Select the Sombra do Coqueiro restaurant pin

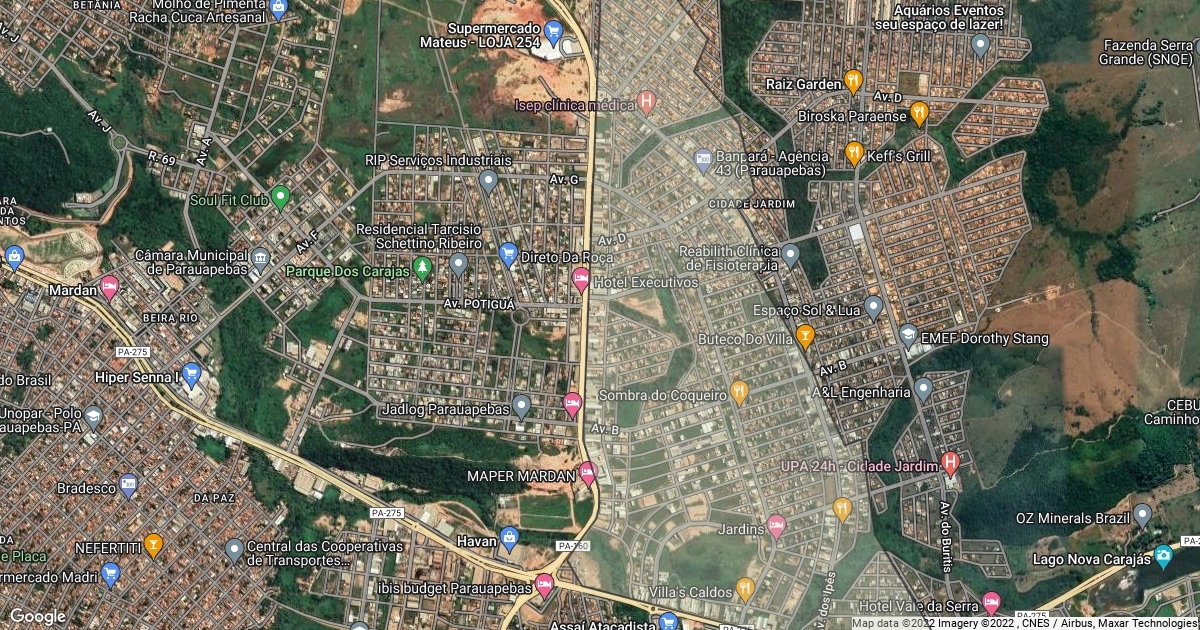[739, 392]
